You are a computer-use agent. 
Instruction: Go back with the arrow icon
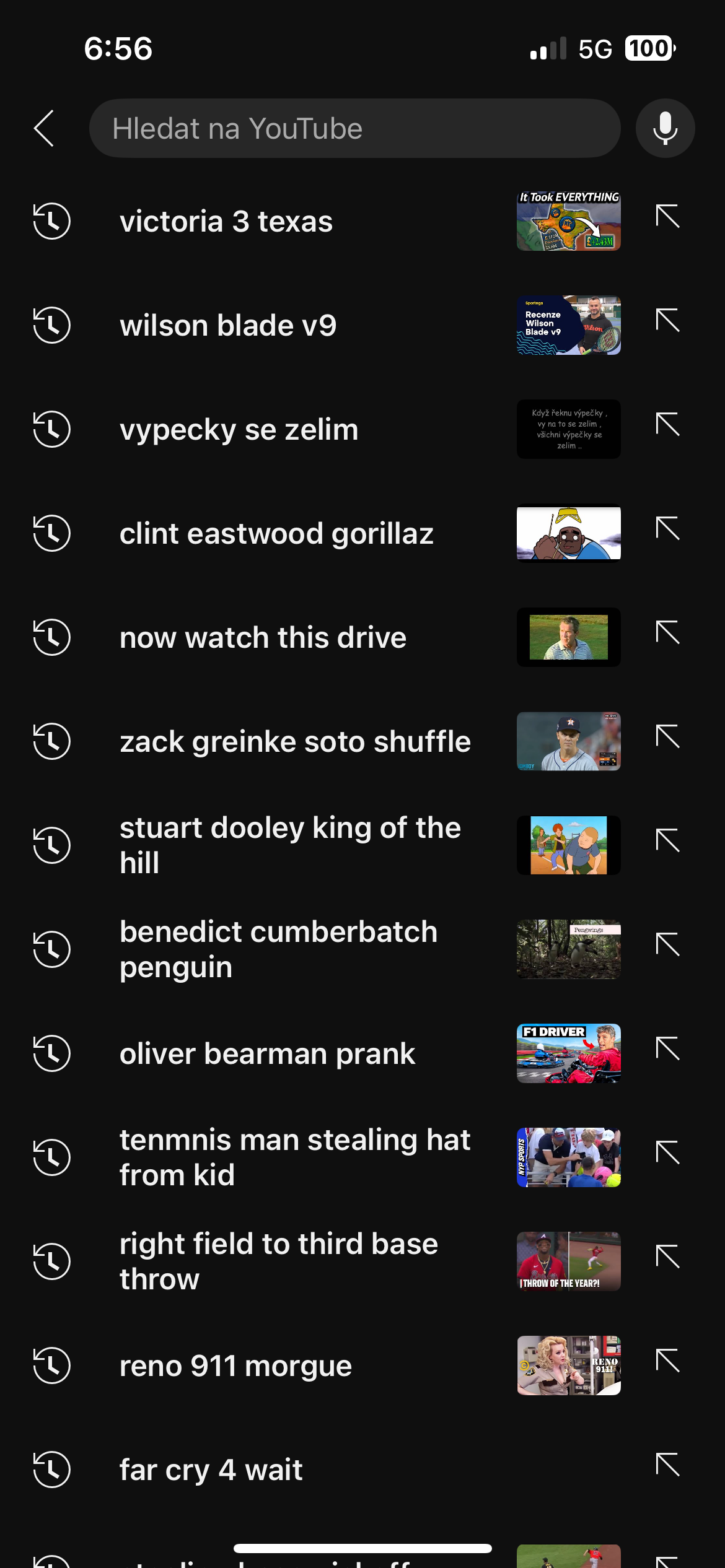click(x=44, y=128)
